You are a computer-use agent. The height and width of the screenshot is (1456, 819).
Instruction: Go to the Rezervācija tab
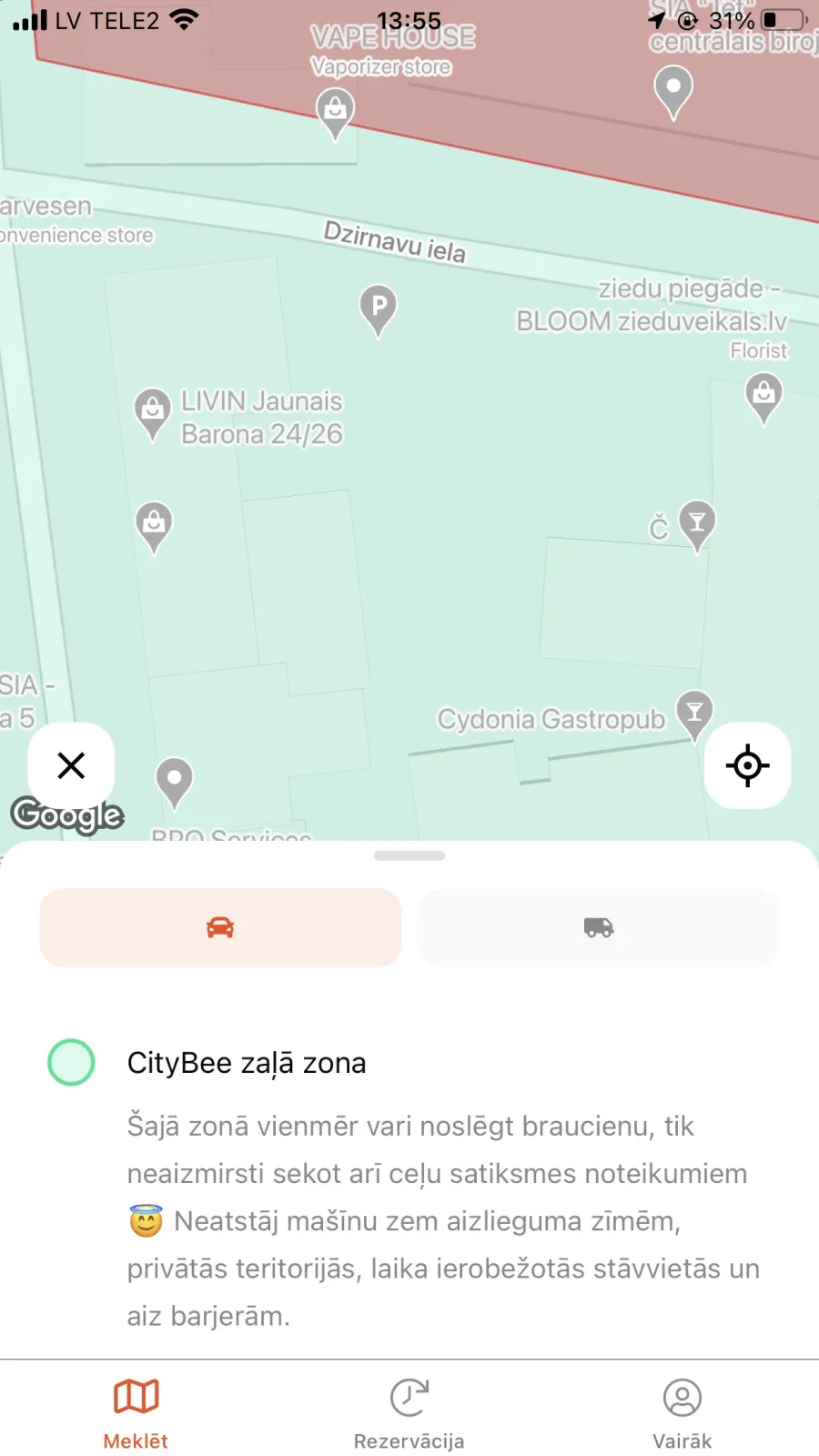click(x=409, y=1413)
